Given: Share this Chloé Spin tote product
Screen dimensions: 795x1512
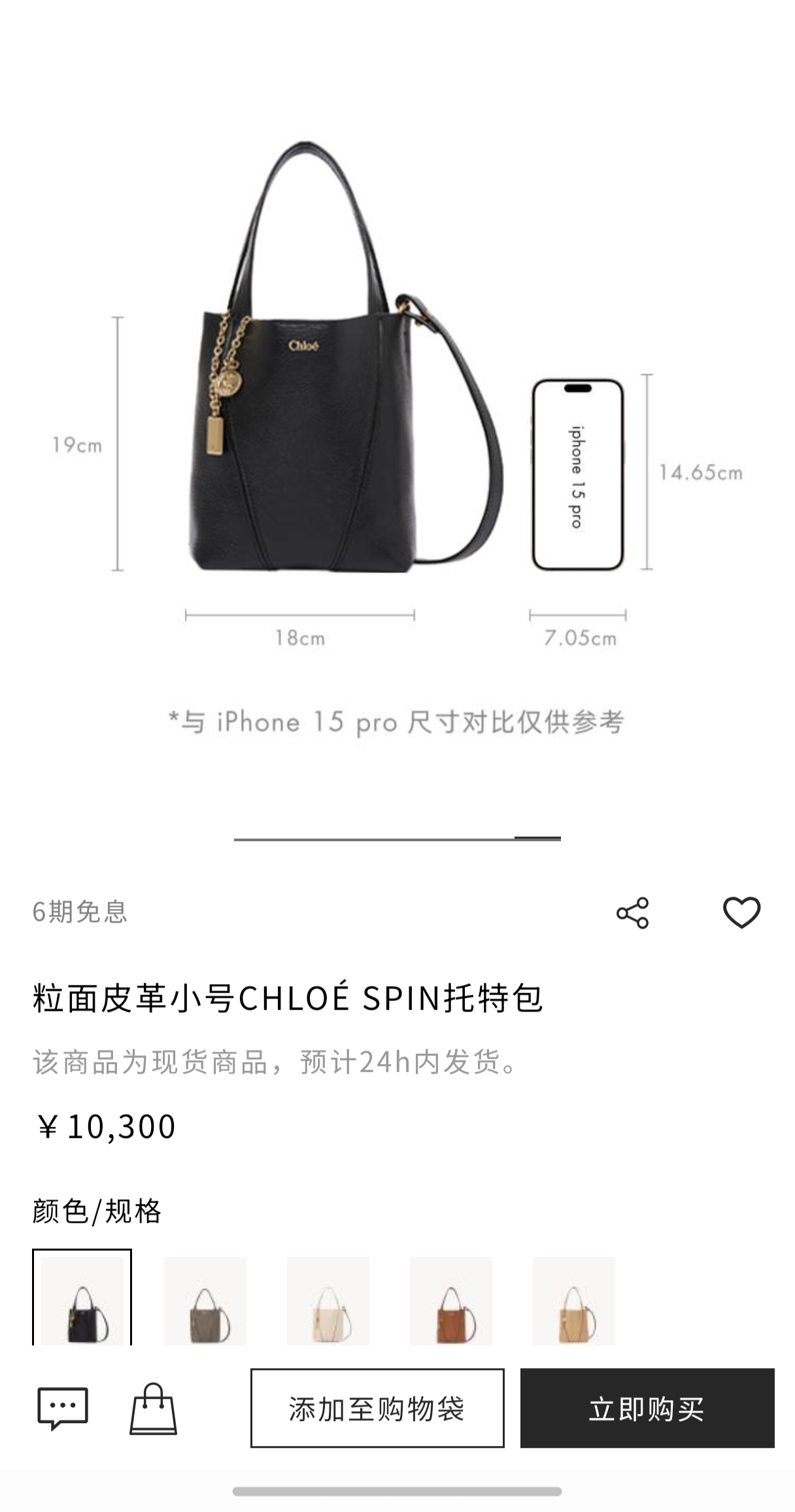Looking at the screenshot, I should 632,912.
